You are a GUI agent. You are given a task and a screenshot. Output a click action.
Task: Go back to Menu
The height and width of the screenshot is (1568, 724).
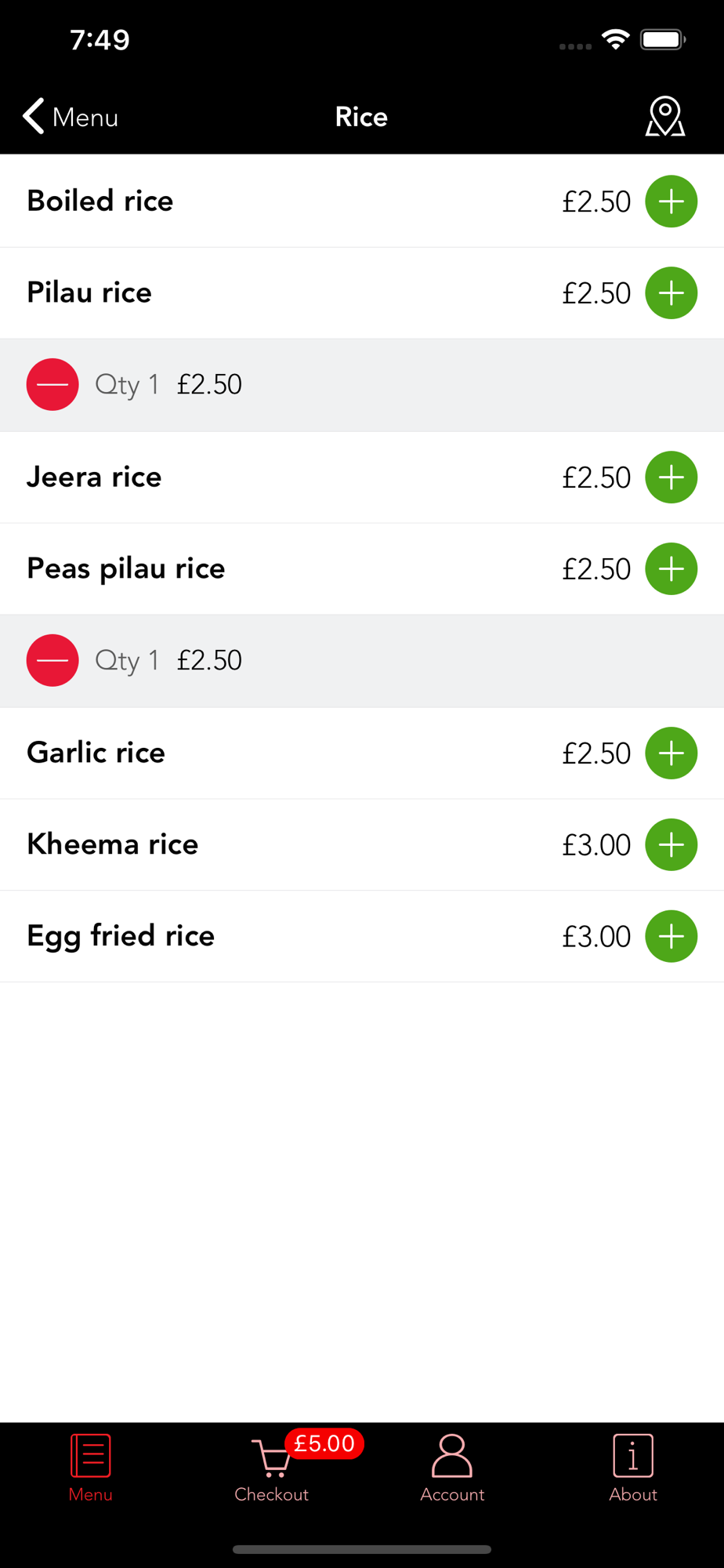[71, 117]
